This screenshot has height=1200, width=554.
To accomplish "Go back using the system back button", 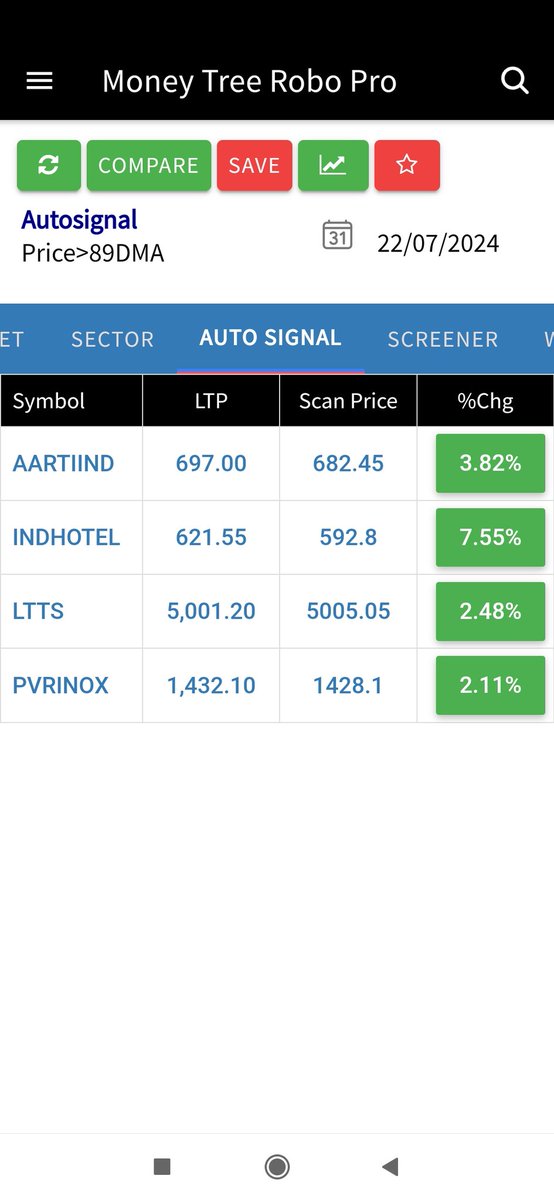I will click(x=391, y=1166).
